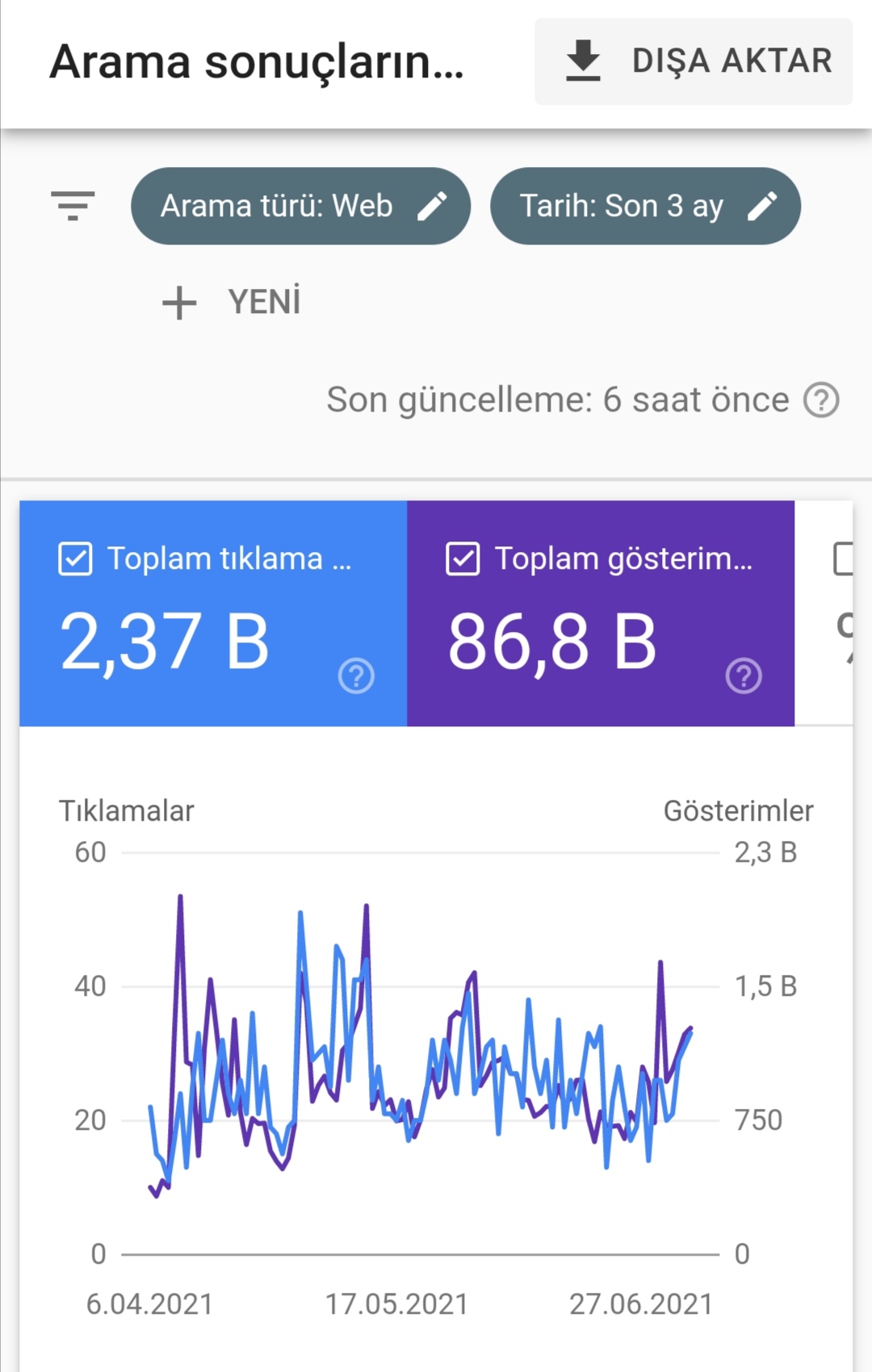The image size is (872, 1372).
Task: Uncheck the Toplam gösterim checkbox
Action: pos(463,558)
